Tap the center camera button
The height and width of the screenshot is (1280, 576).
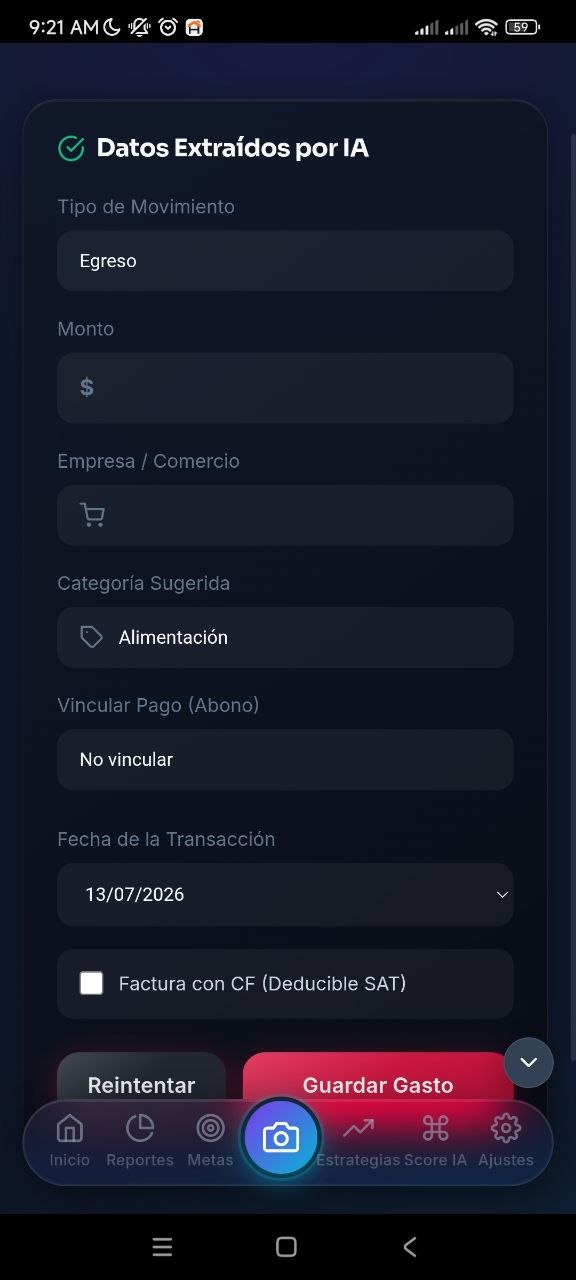pos(281,1137)
